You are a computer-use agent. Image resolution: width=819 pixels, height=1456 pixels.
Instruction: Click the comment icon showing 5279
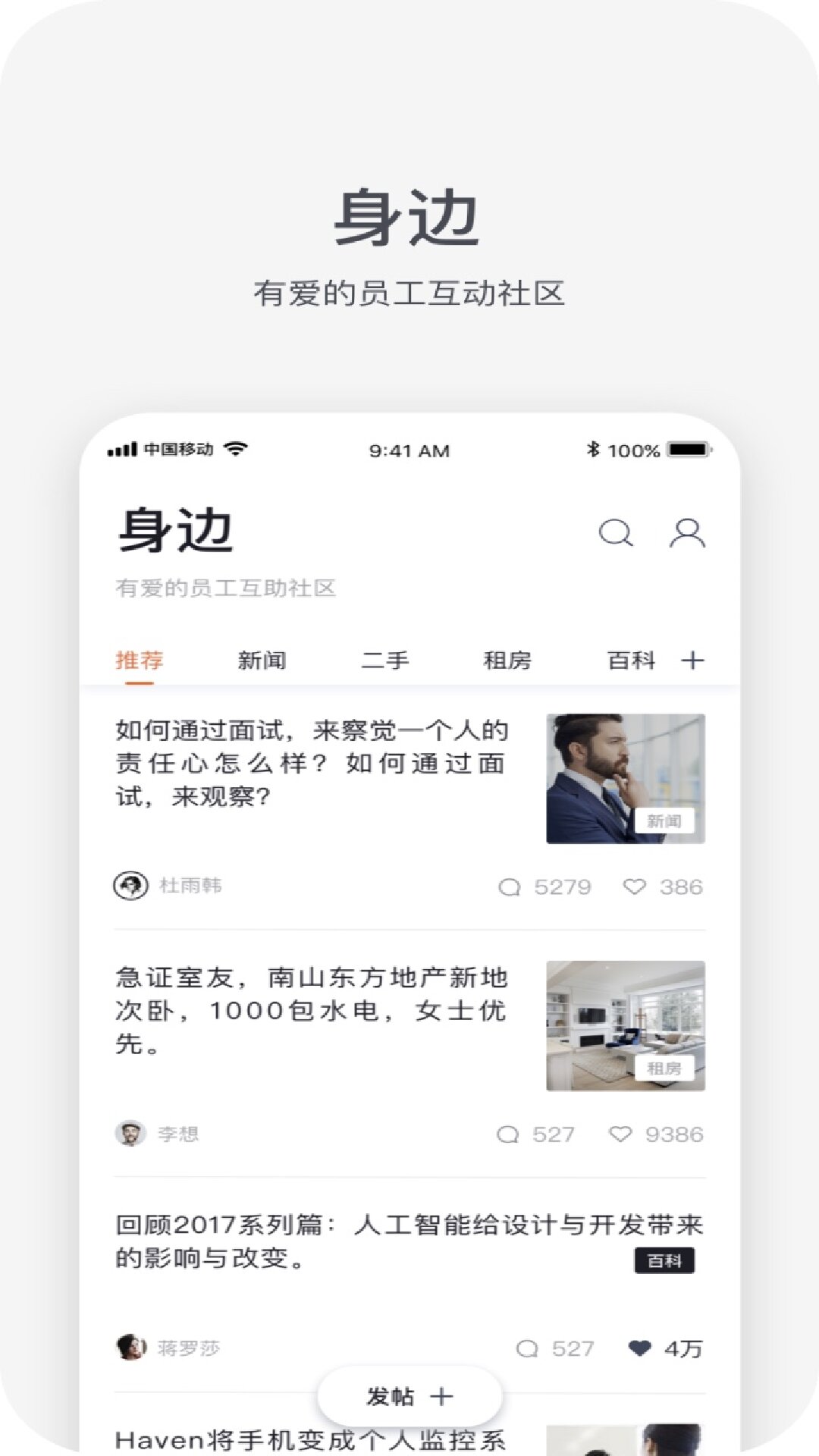(x=513, y=886)
